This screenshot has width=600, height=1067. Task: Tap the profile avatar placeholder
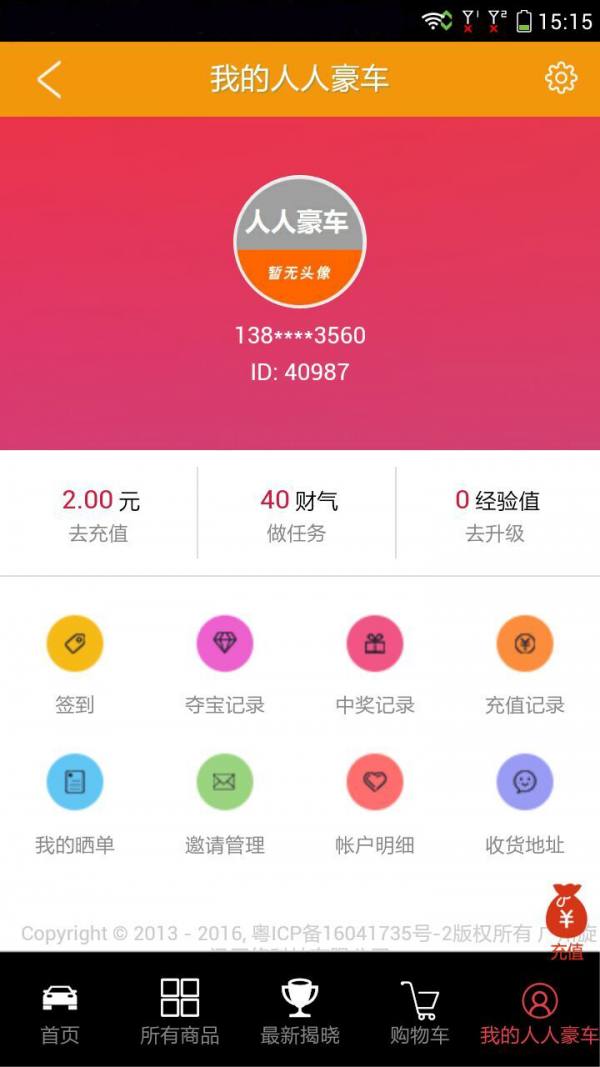[x=300, y=242]
